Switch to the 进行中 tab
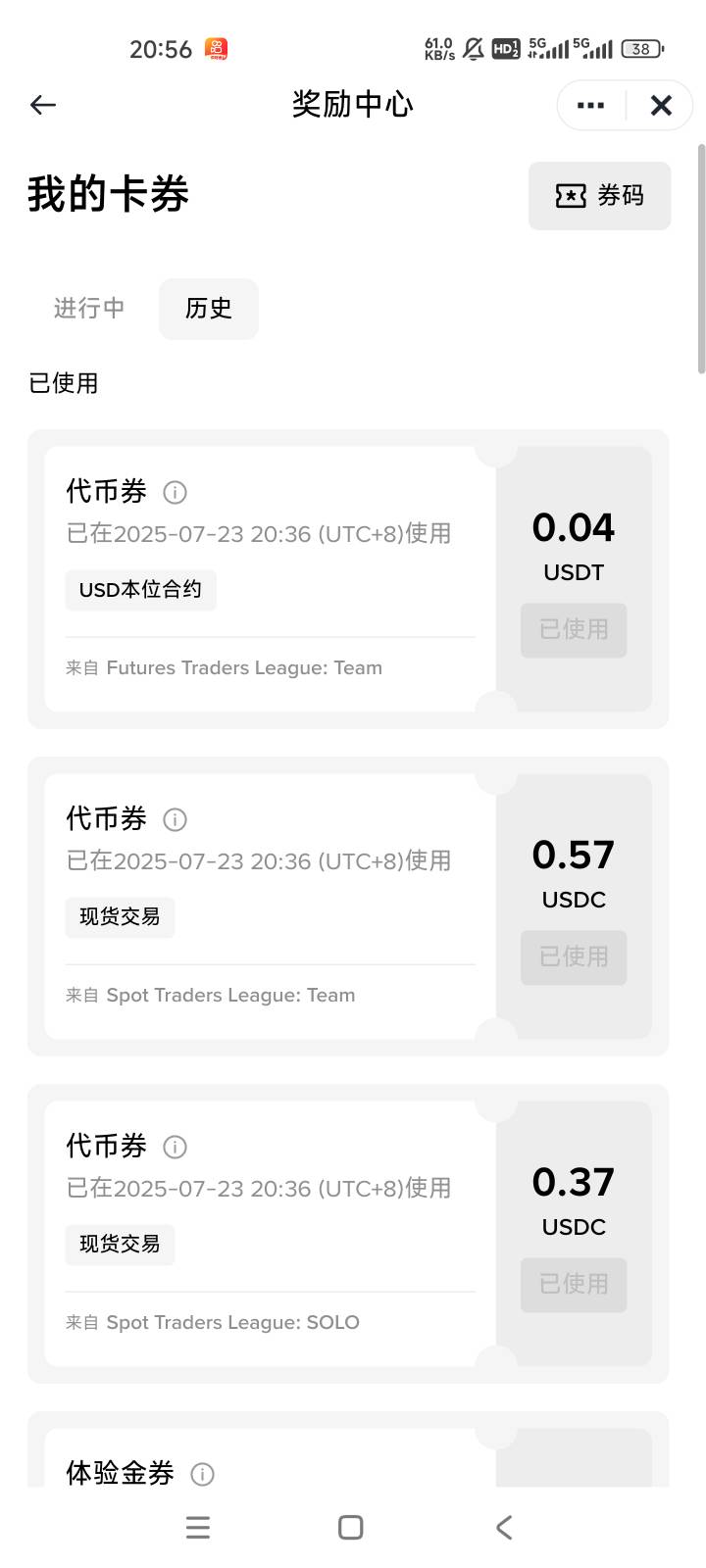706x1568 pixels. click(x=89, y=309)
